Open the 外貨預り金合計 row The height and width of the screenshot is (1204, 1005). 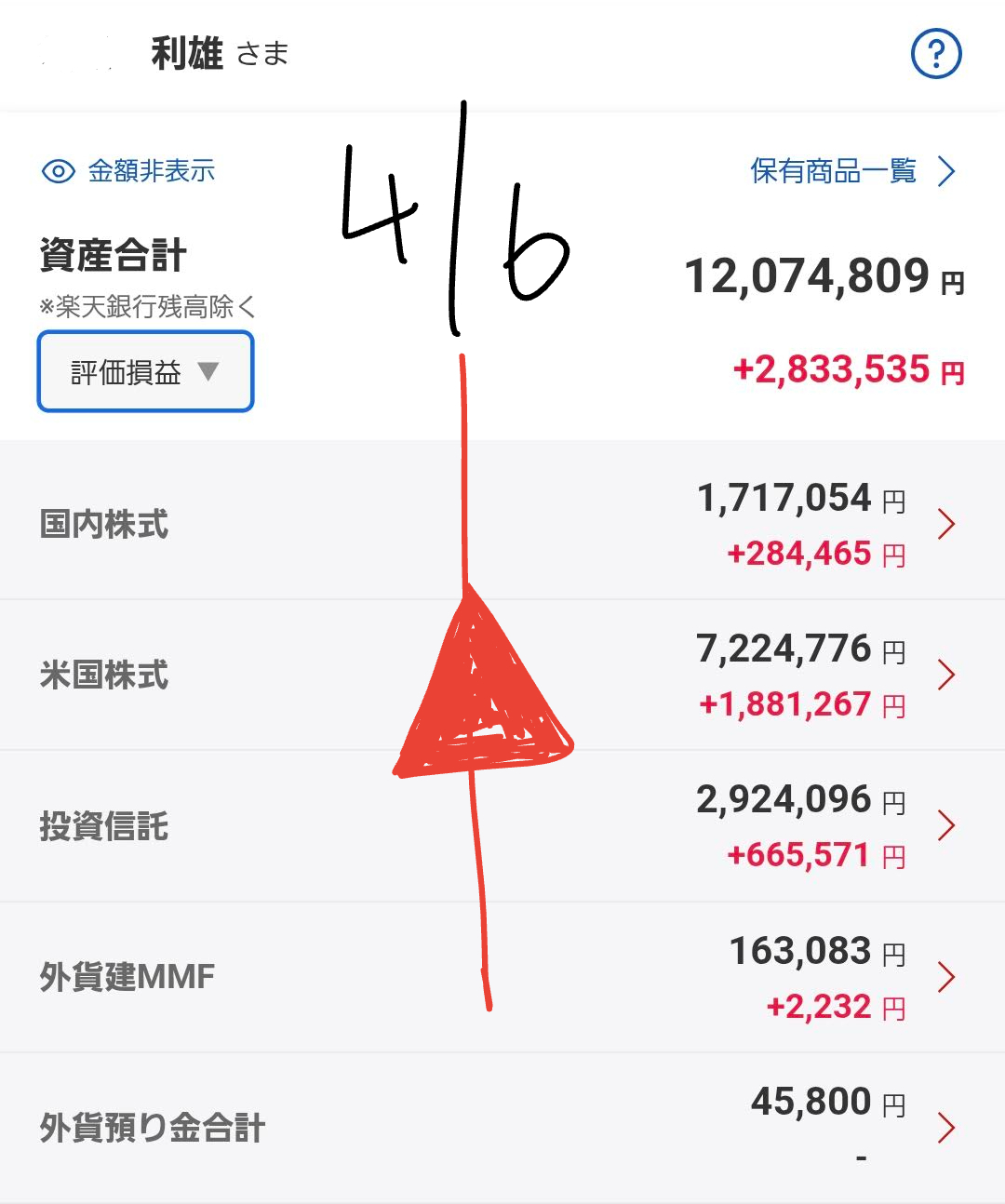point(502,1128)
